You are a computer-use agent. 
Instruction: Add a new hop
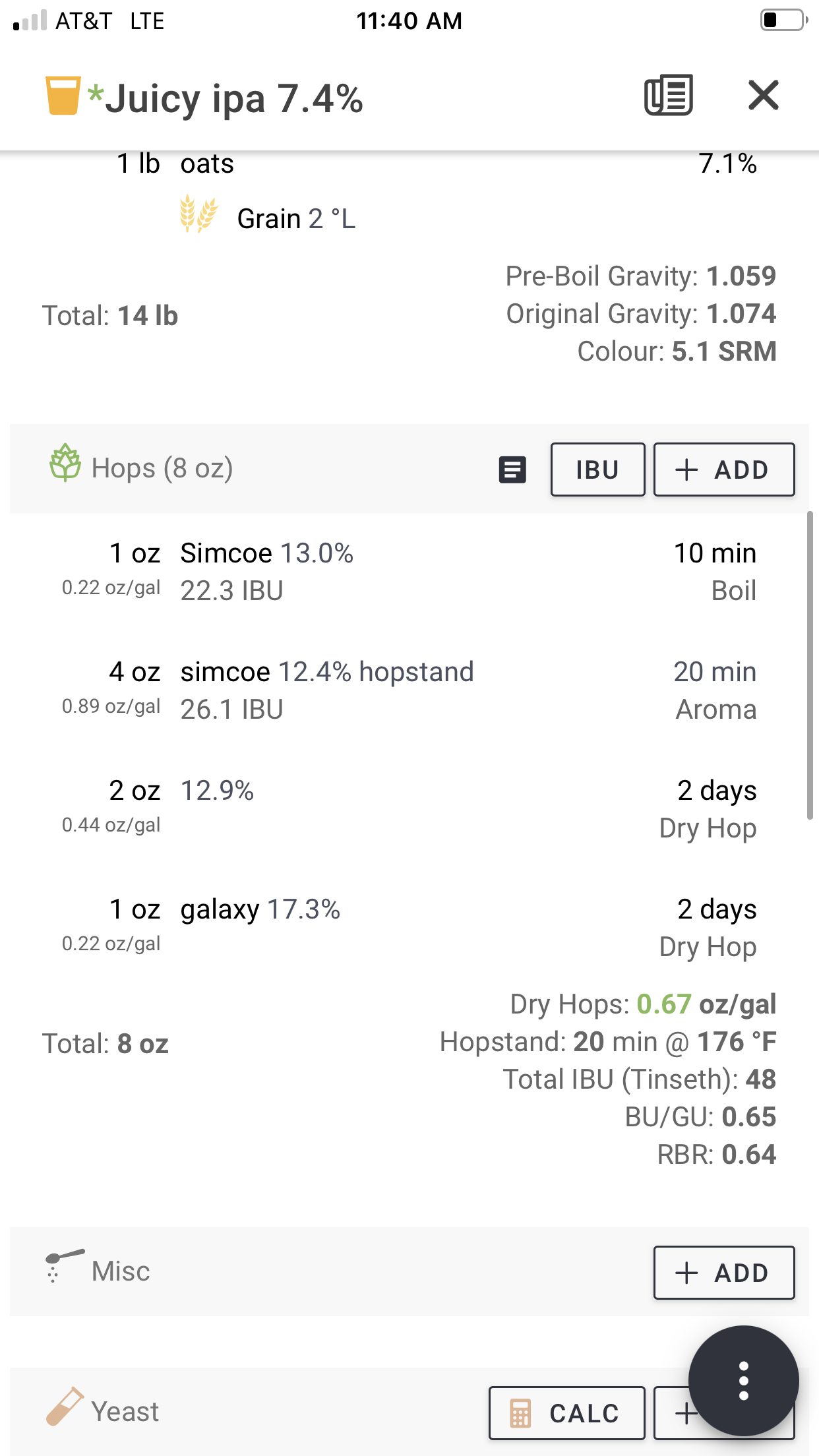coord(723,470)
